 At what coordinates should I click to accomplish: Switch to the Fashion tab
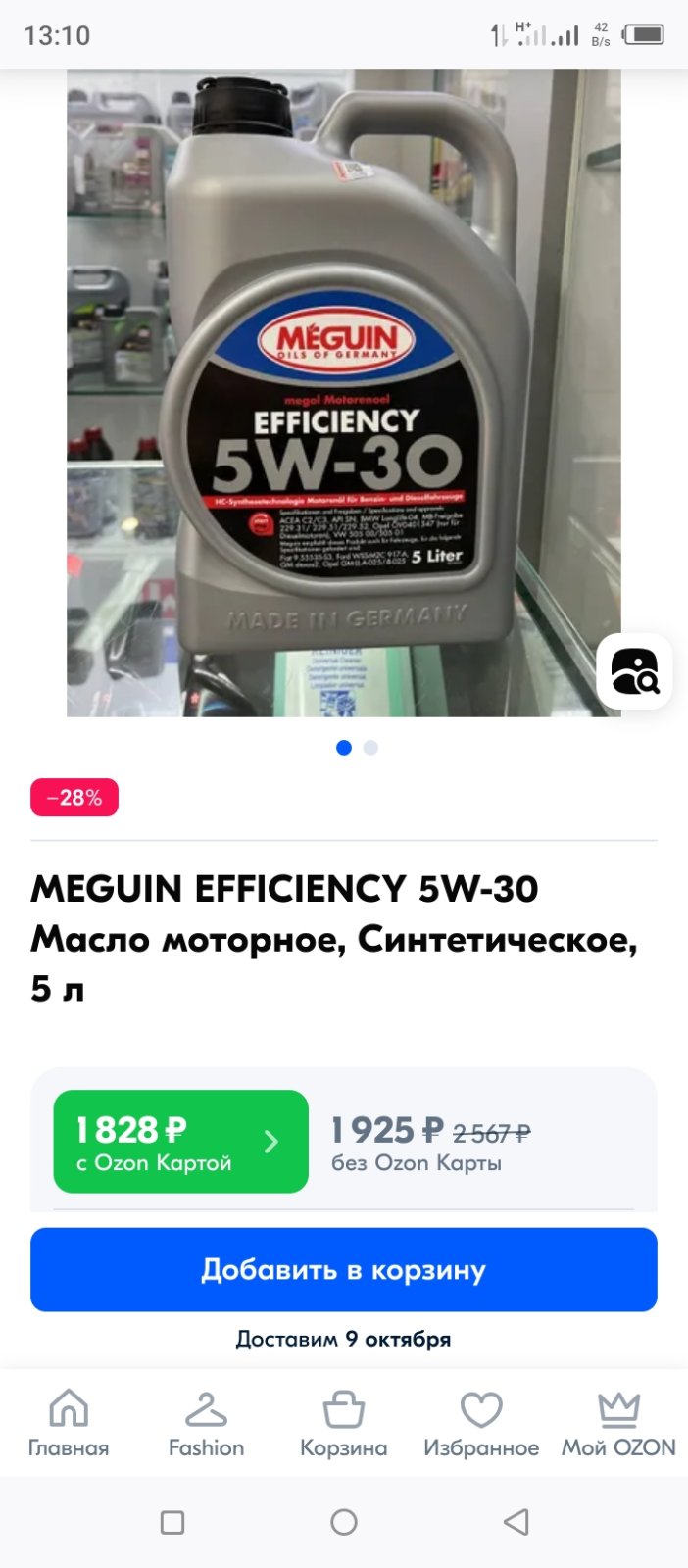(206, 1424)
